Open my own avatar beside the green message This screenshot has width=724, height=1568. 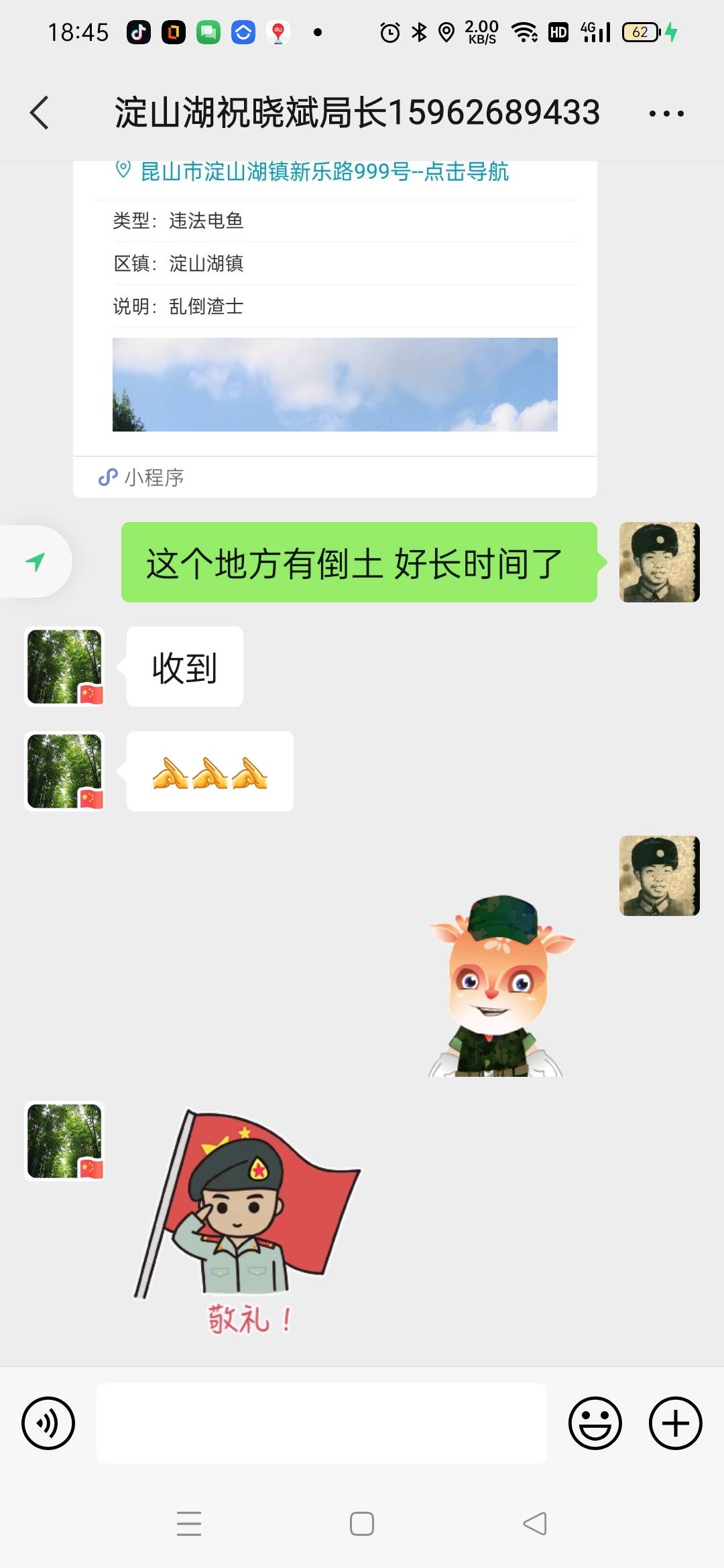tap(660, 562)
